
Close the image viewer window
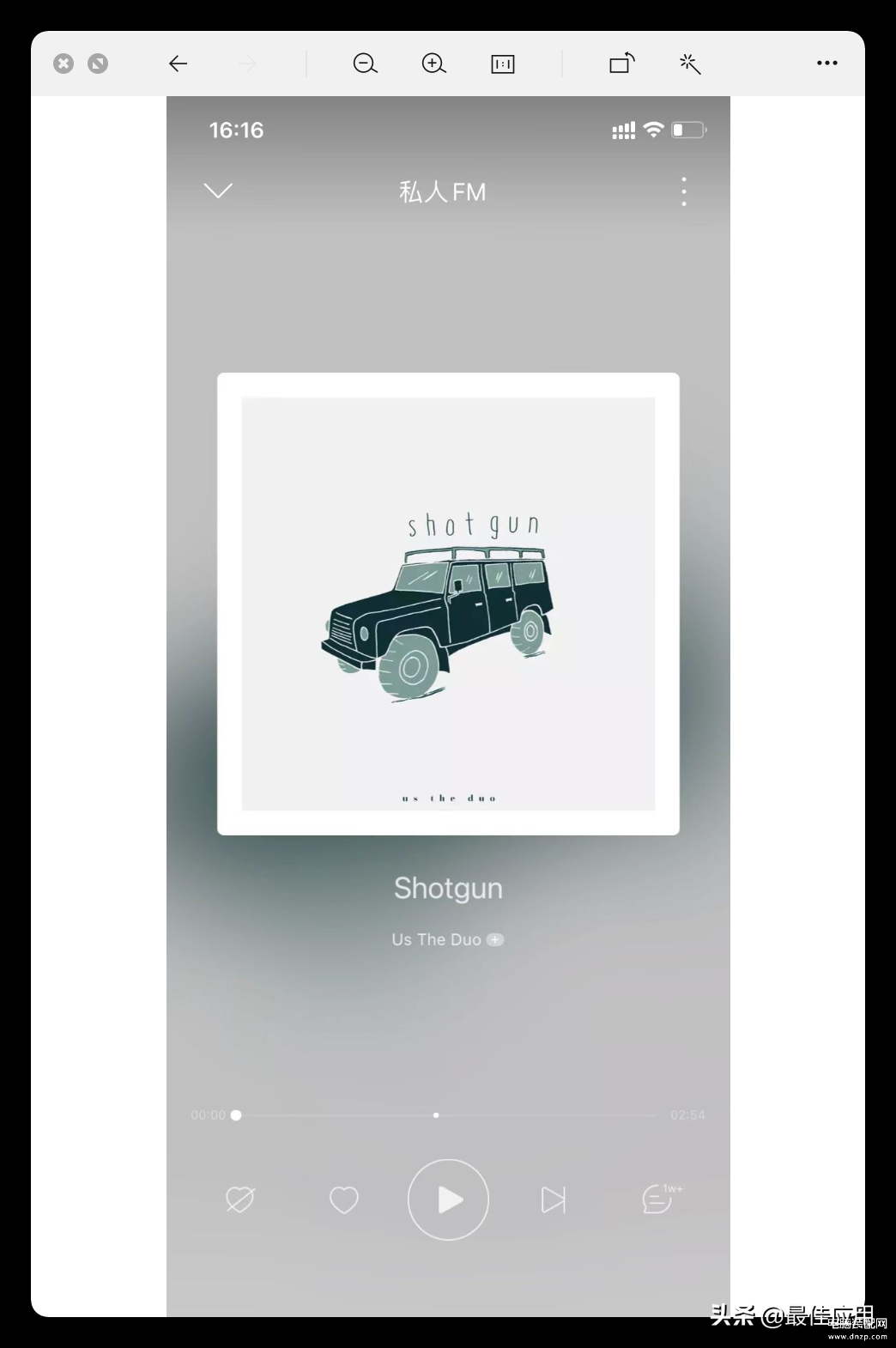coord(64,64)
